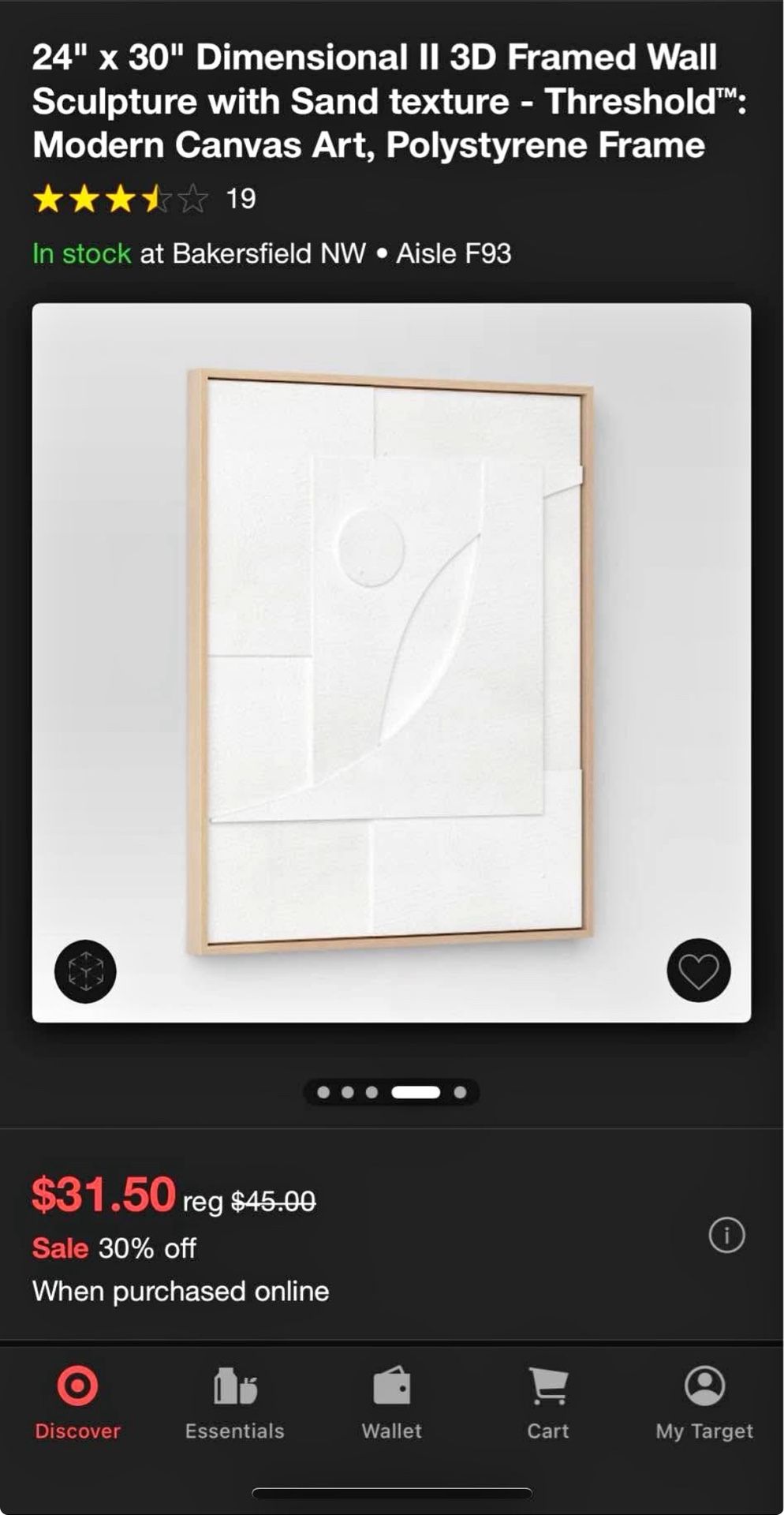
Task: Tap the image carousel page indicator
Action: tap(391, 1092)
